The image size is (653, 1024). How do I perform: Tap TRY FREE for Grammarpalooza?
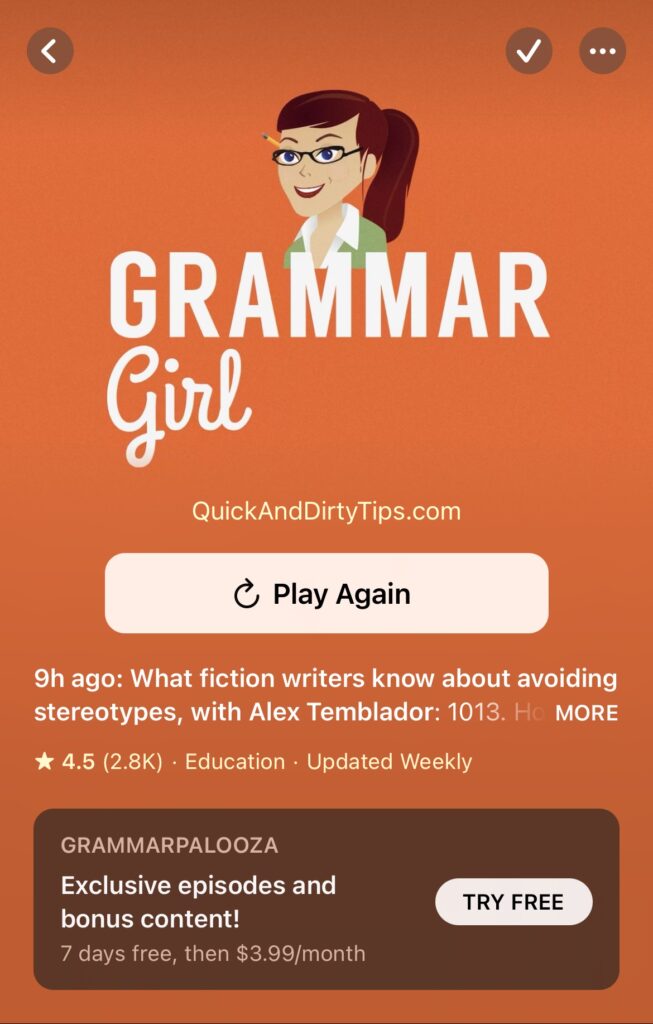pos(514,902)
